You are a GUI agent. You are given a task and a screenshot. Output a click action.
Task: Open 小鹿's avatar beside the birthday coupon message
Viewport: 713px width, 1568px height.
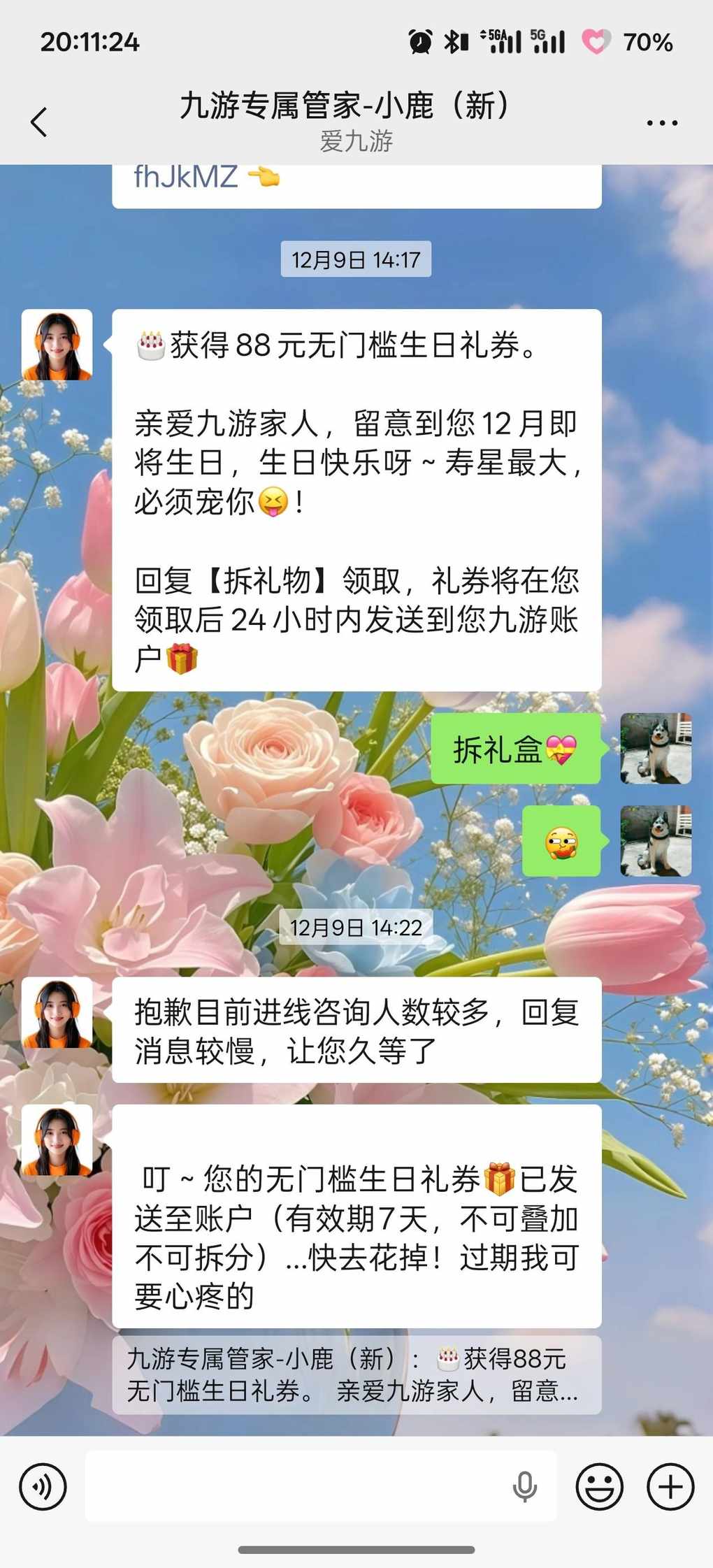coord(57,345)
